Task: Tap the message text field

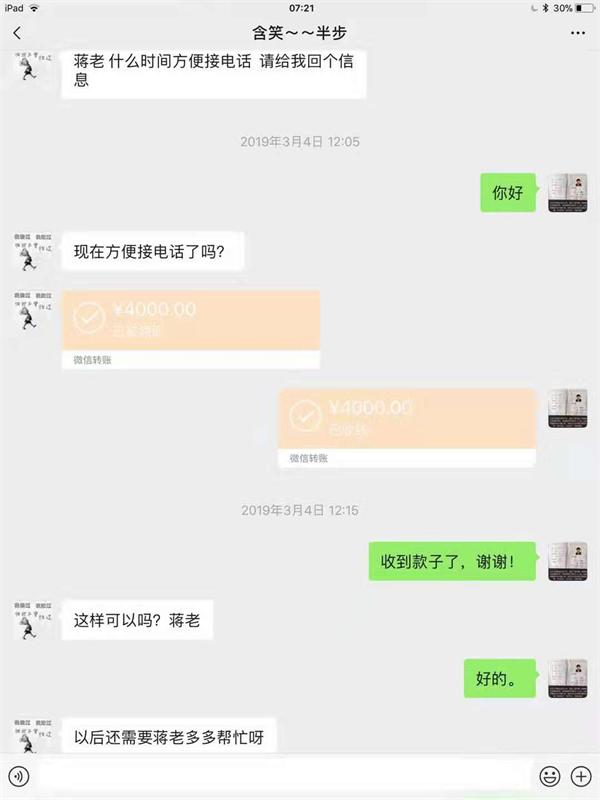Action: pos(285,775)
